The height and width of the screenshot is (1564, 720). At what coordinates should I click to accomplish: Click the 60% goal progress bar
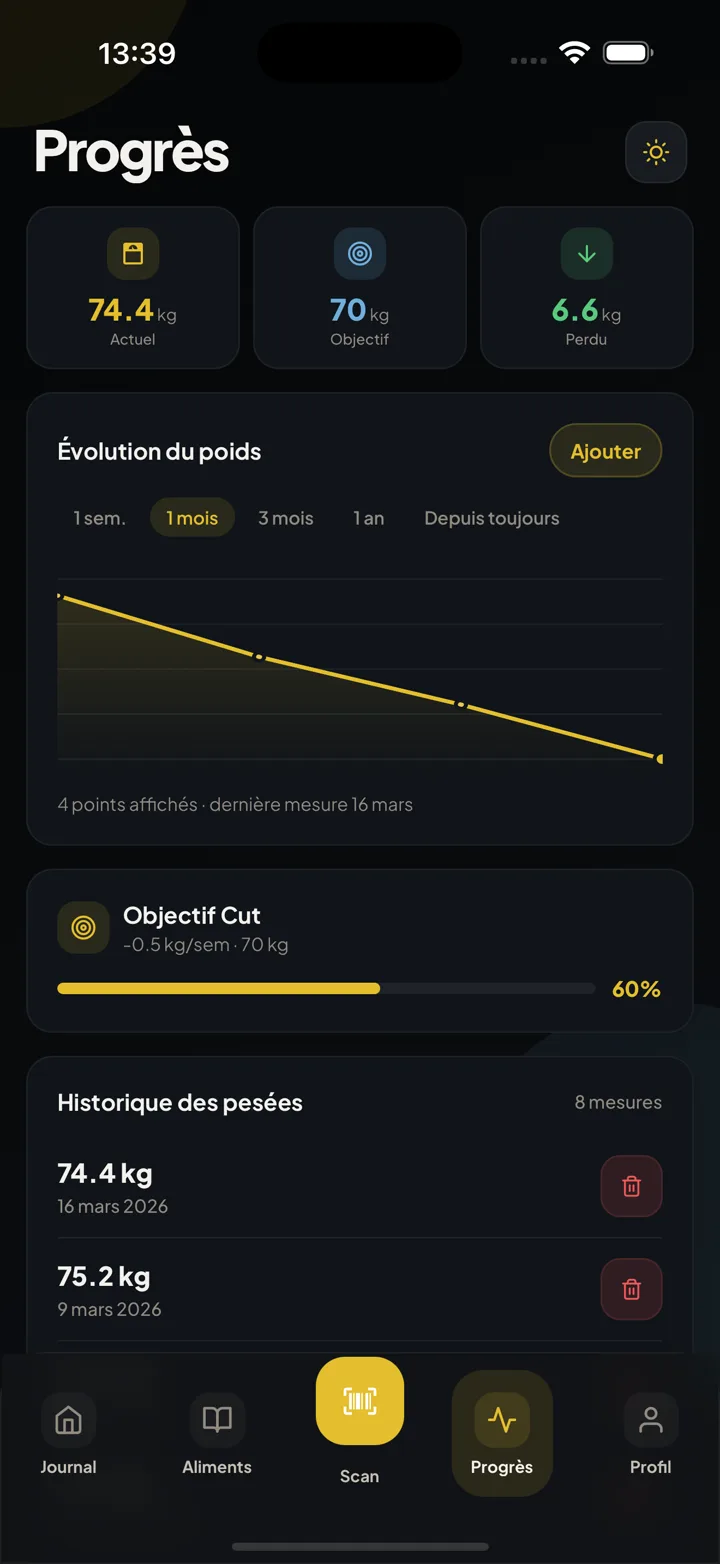point(325,988)
